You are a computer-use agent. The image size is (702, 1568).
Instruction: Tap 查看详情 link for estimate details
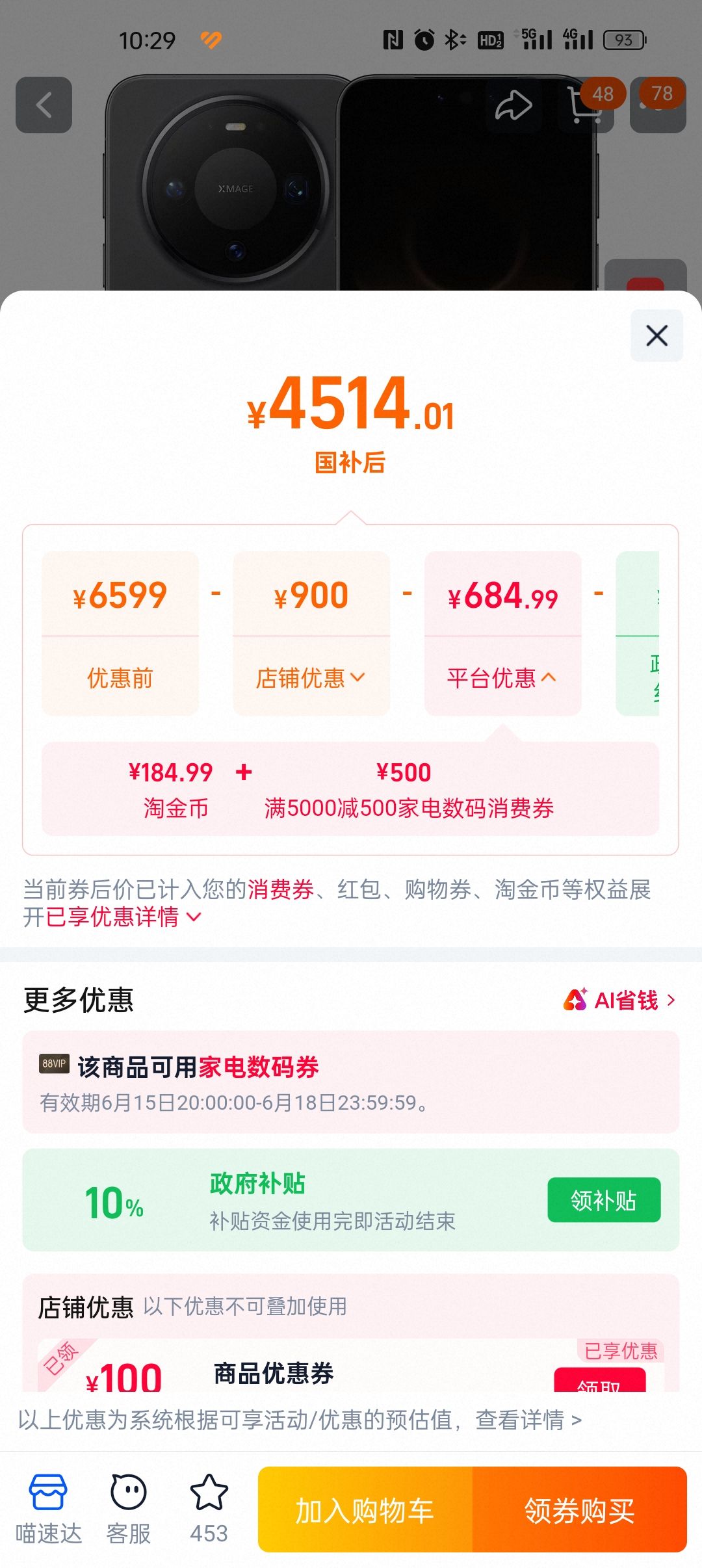[528, 1420]
